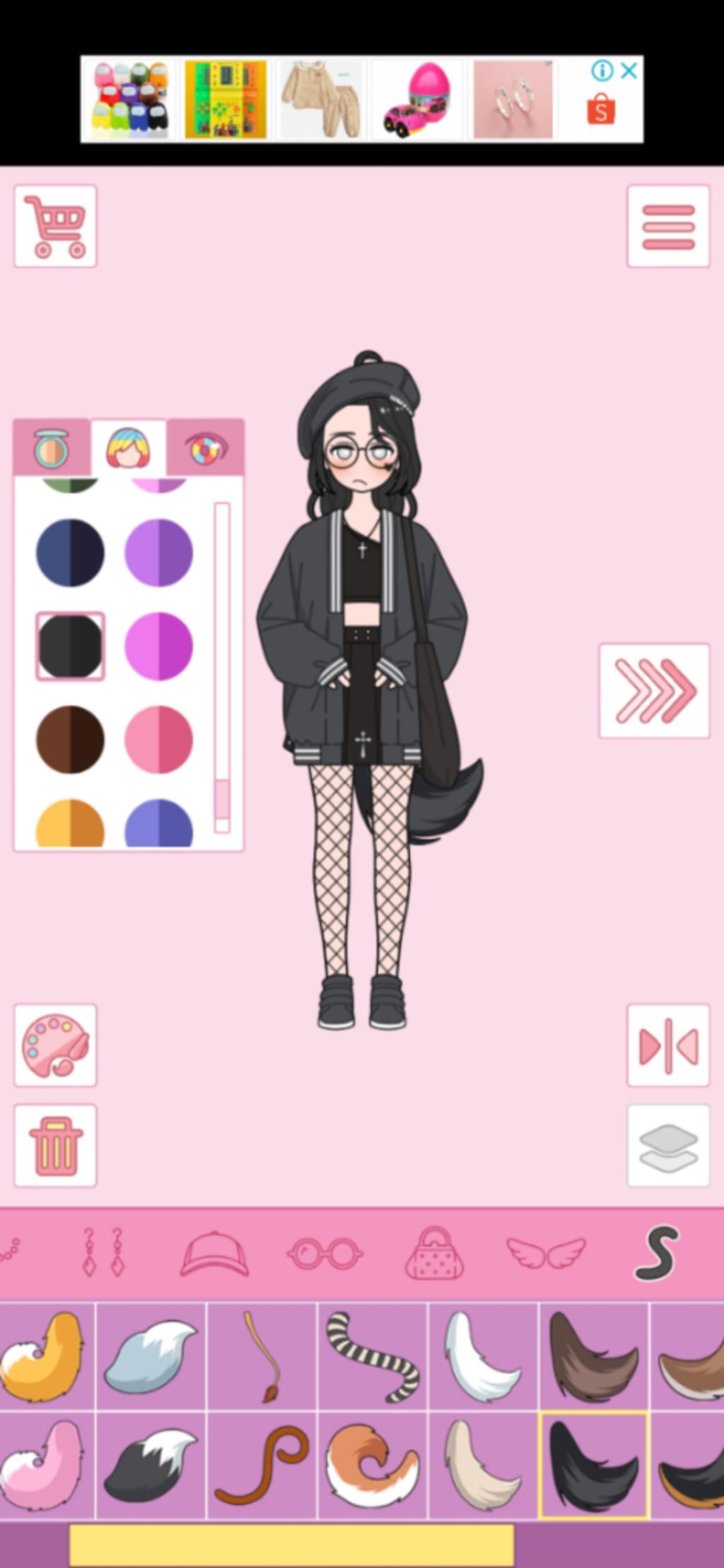This screenshot has height=1568, width=724.
Task: Open the shopping cart
Action: [x=55, y=226]
